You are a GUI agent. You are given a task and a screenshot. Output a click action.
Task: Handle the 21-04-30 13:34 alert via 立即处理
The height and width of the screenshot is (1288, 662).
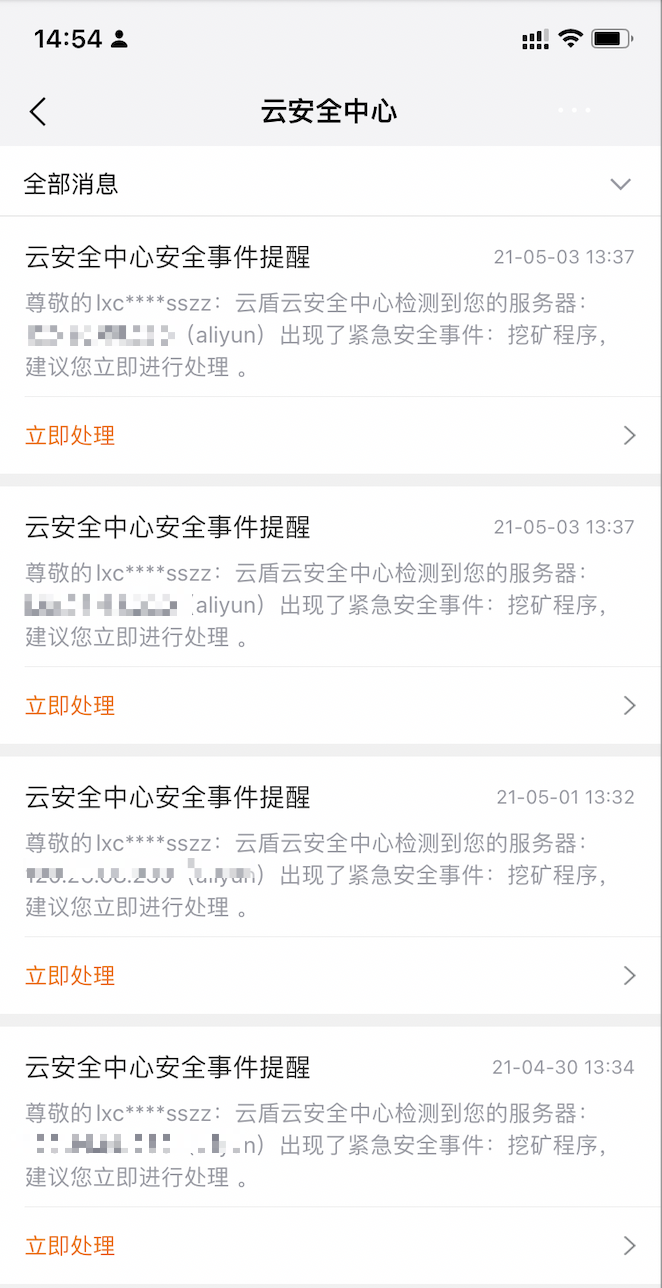click(x=70, y=1245)
